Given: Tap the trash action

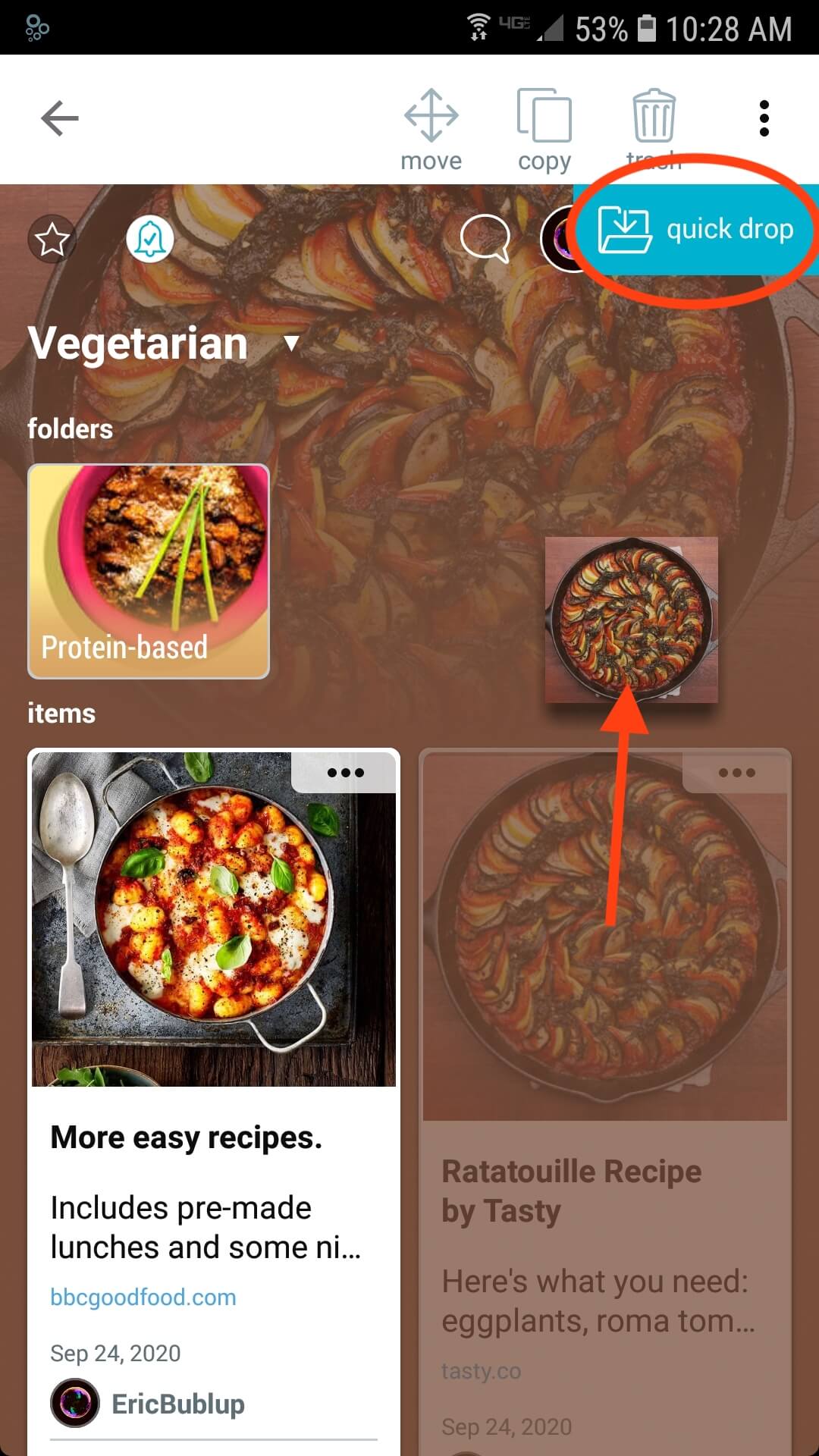Looking at the screenshot, I should click(x=653, y=125).
